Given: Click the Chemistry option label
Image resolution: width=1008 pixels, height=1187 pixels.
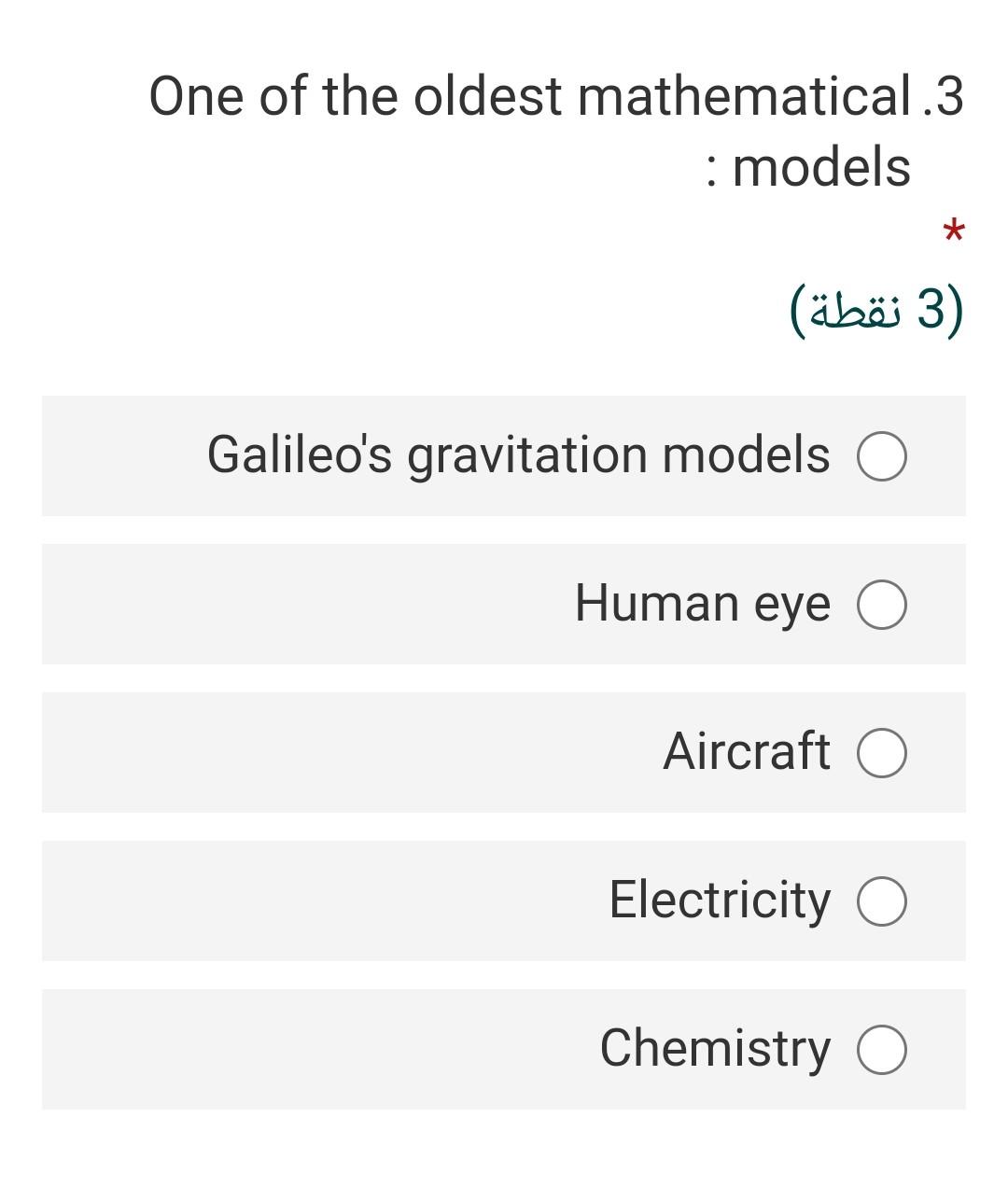Looking at the screenshot, I should (x=715, y=1049).
